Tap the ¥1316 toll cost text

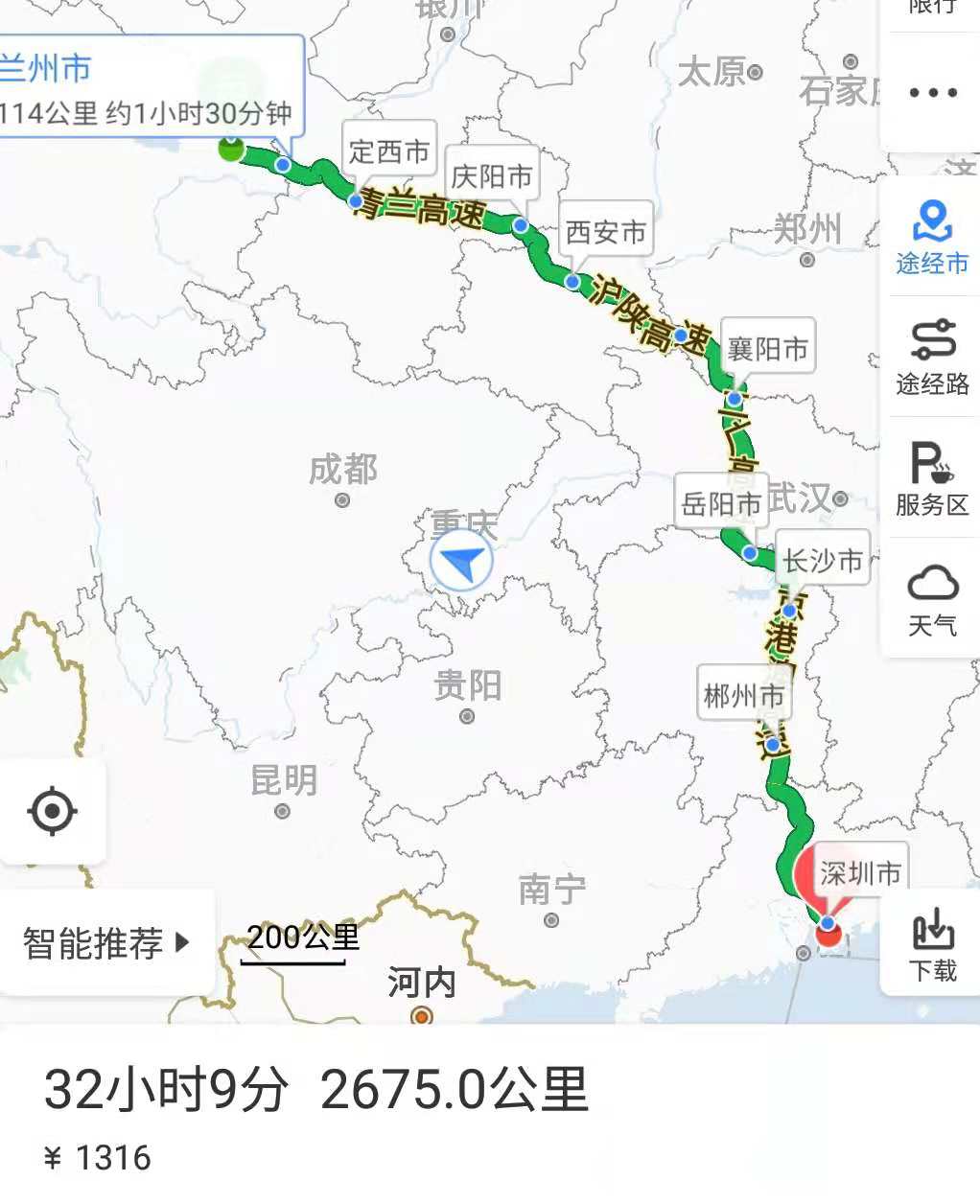99,1157
